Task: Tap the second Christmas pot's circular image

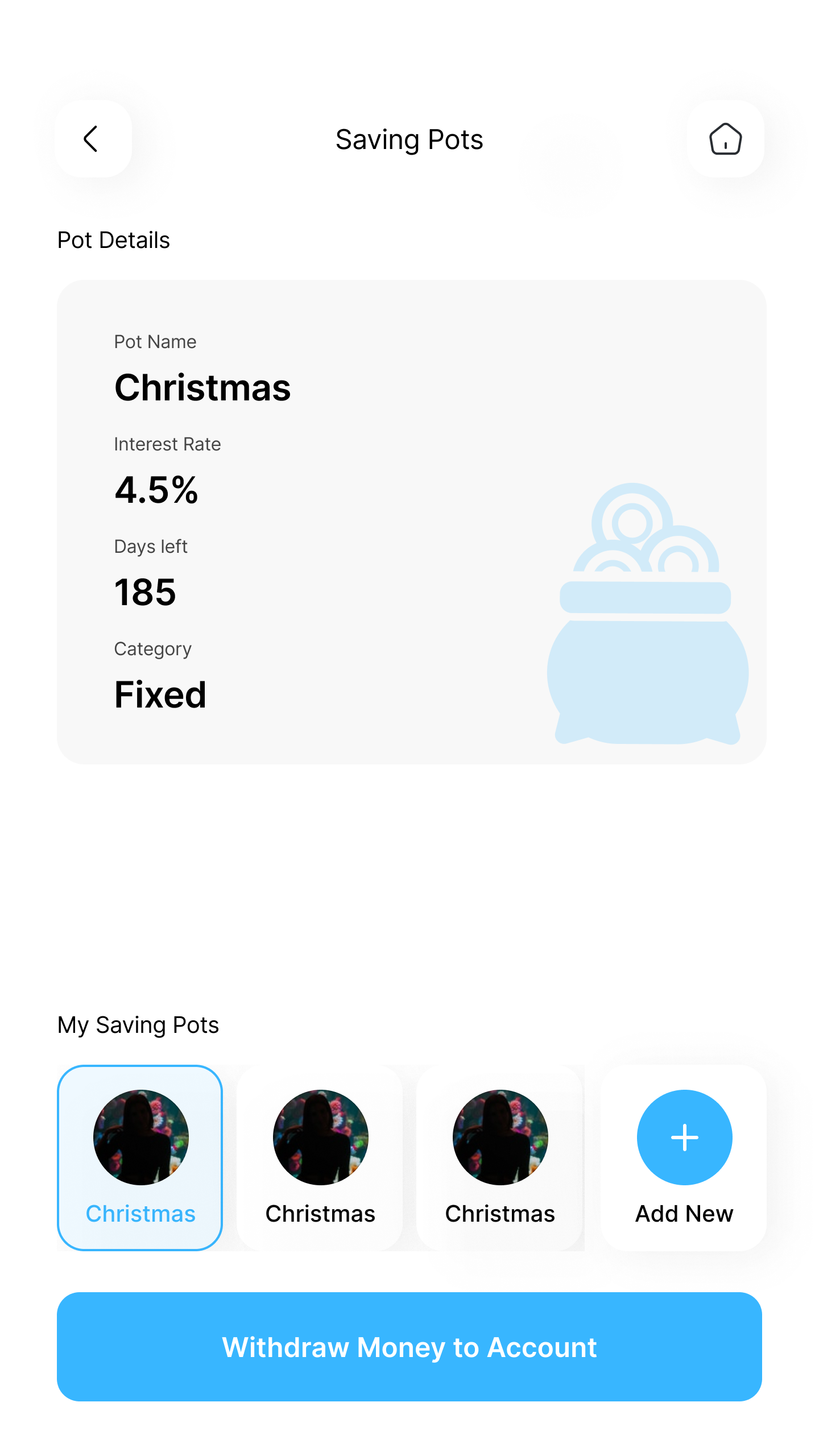Action: pos(320,1138)
